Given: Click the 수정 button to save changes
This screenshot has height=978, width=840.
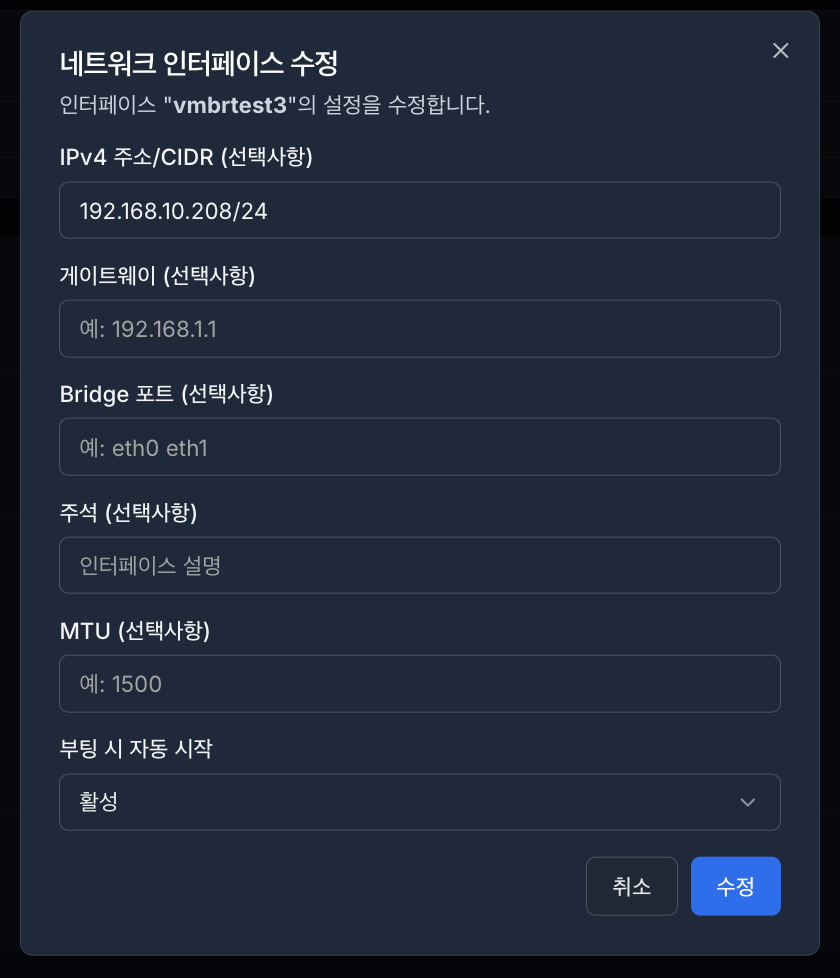Looking at the screenshot, I should tap(735, 886).
